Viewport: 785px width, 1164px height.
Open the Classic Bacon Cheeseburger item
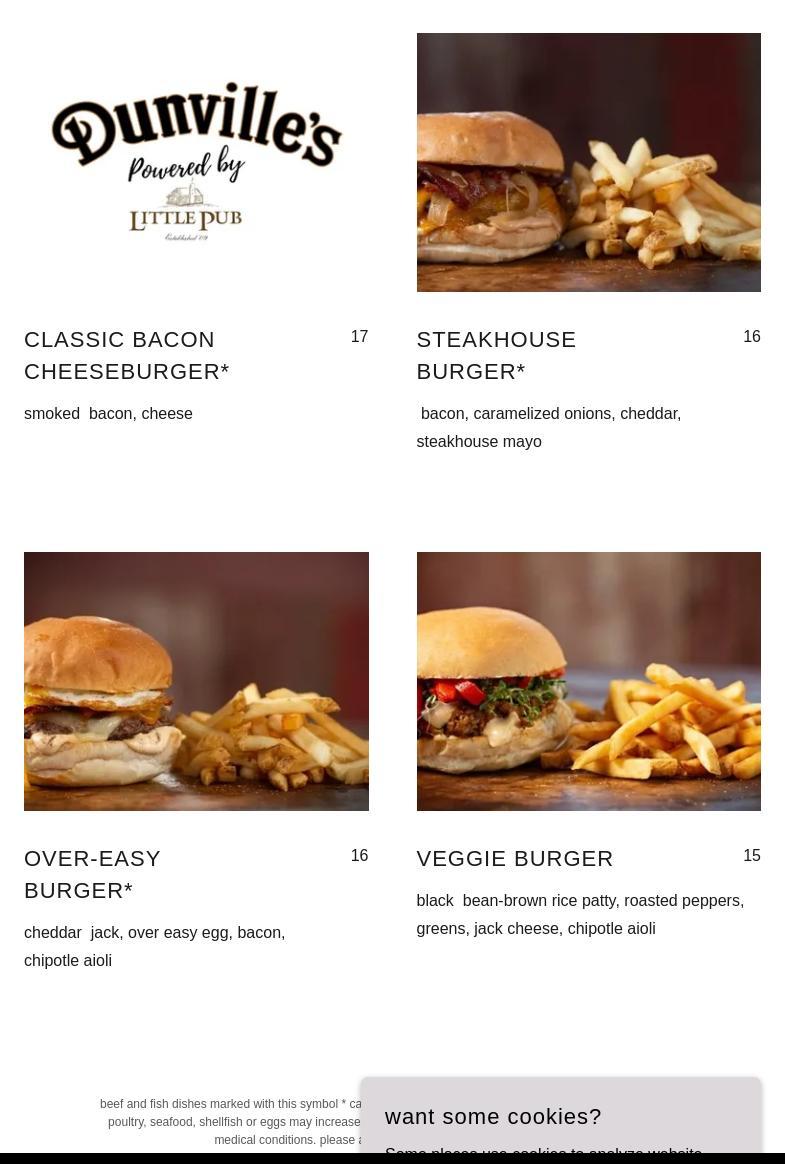point(127,355)
